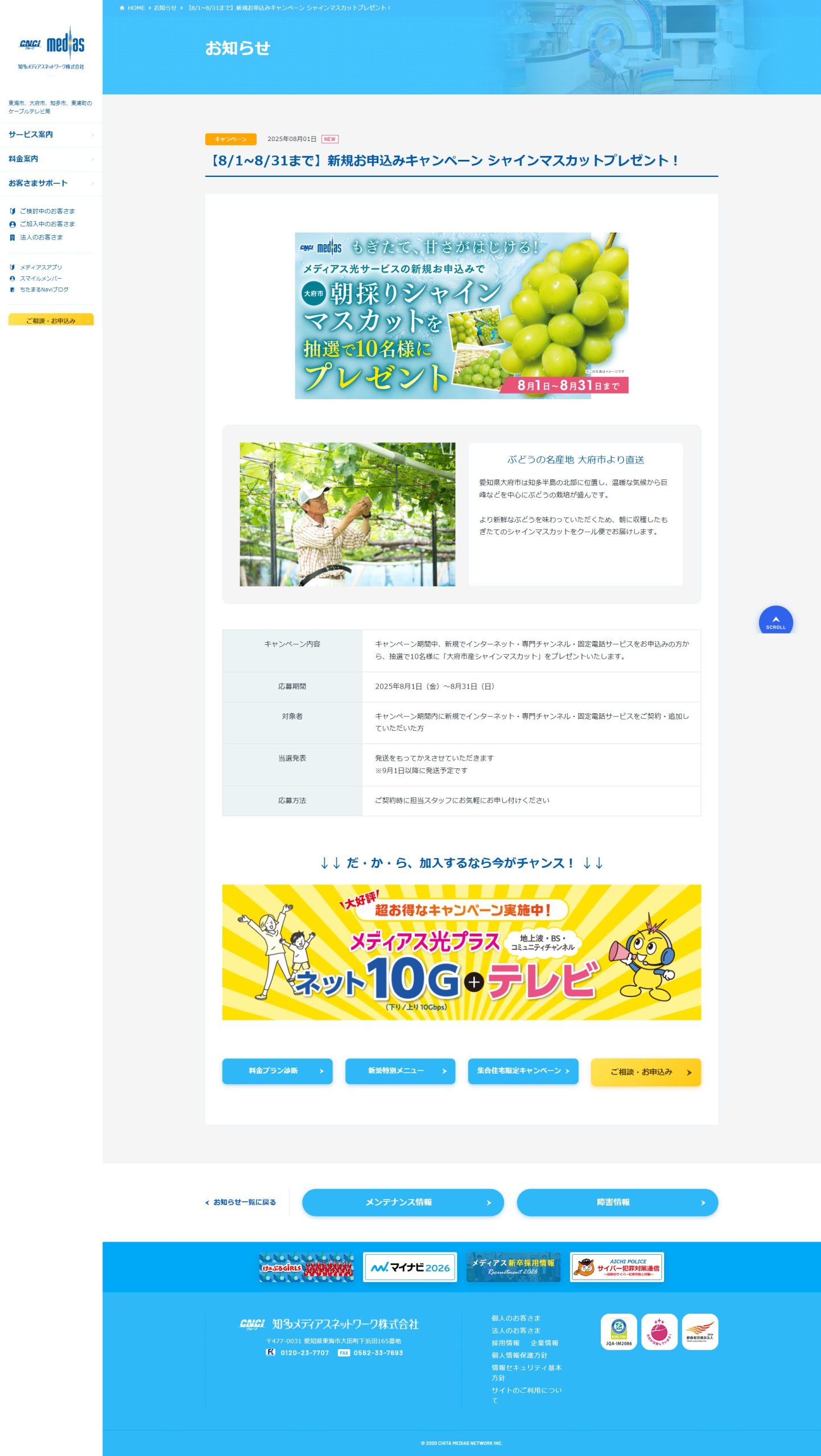Open the 新築特別メニュー button
821x1456 pixels.
400,1071
